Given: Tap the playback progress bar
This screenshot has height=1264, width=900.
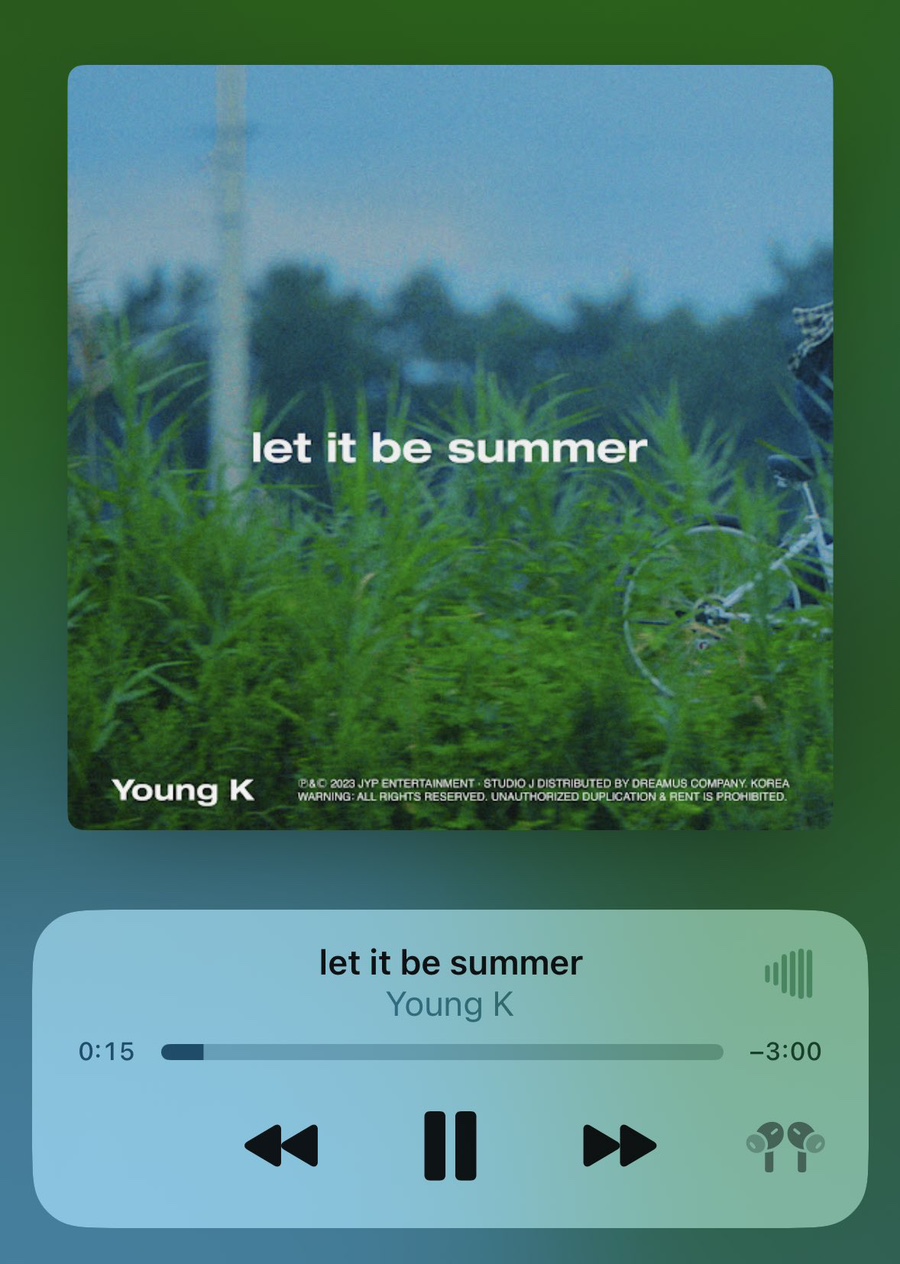Looking at the screenshot, I should [442, 1052].
